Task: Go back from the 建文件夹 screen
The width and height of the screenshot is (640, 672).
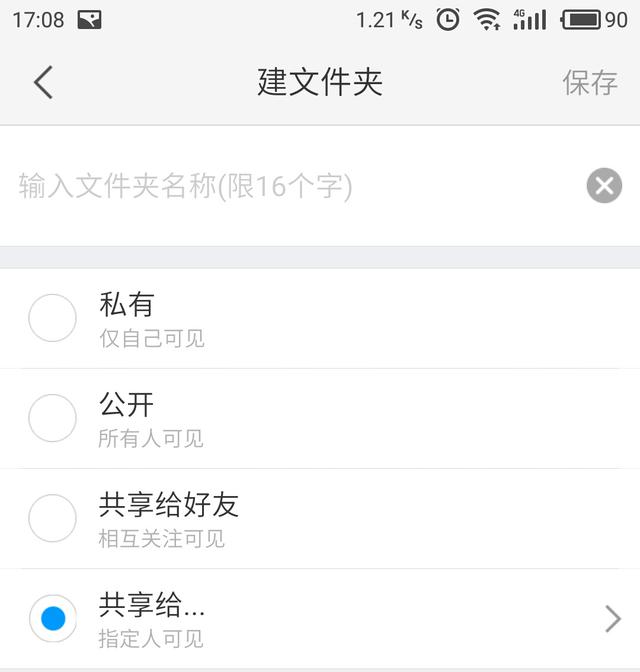Action: click(x=42, y=82)
